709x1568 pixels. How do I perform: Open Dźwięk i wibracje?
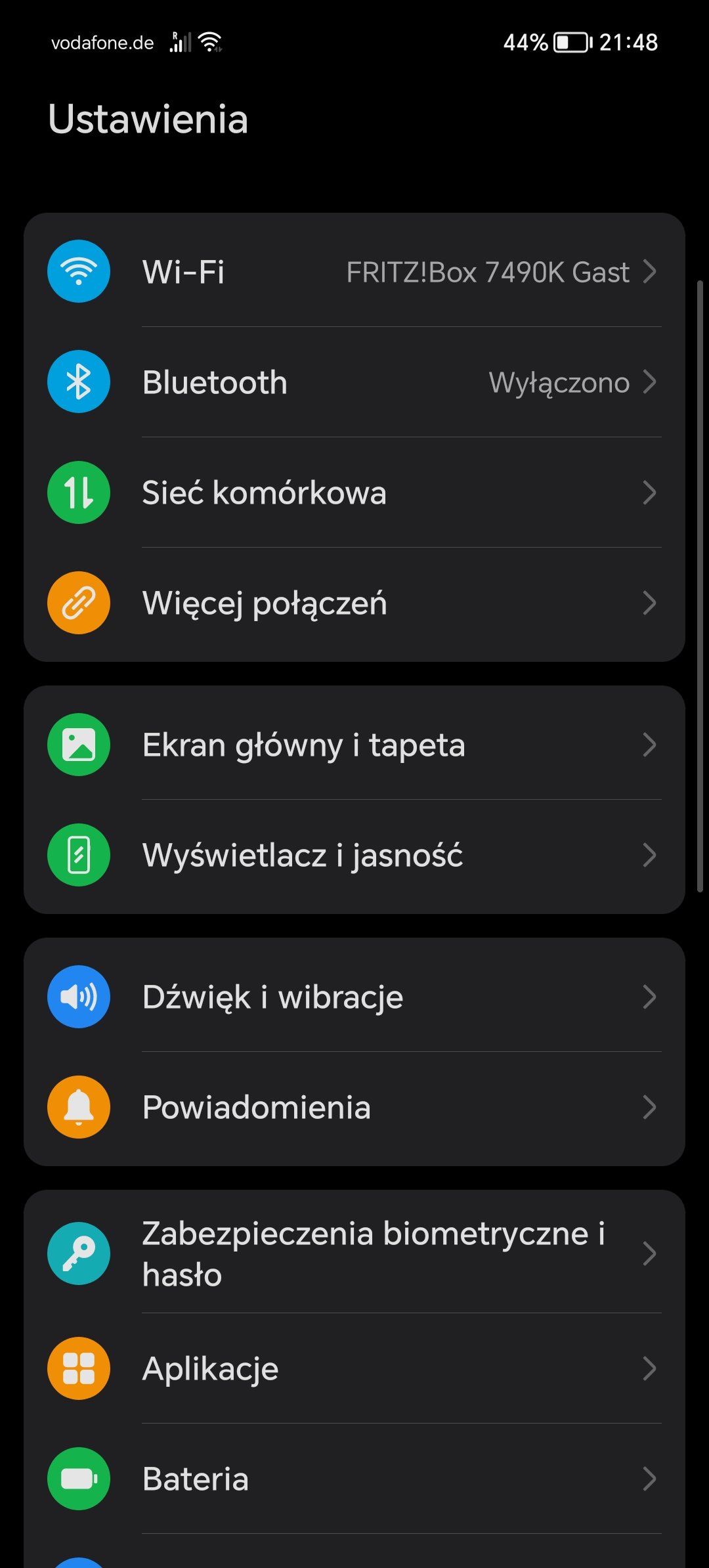[354, 997]
